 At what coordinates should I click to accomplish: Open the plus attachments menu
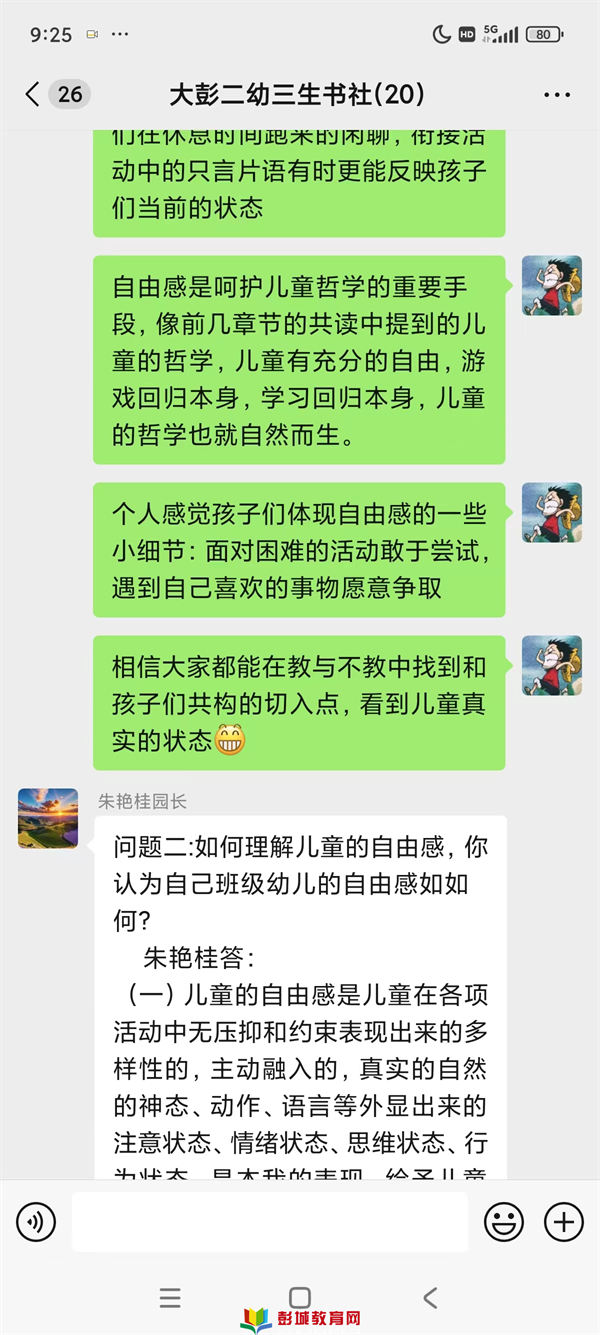pos(563,1222)
